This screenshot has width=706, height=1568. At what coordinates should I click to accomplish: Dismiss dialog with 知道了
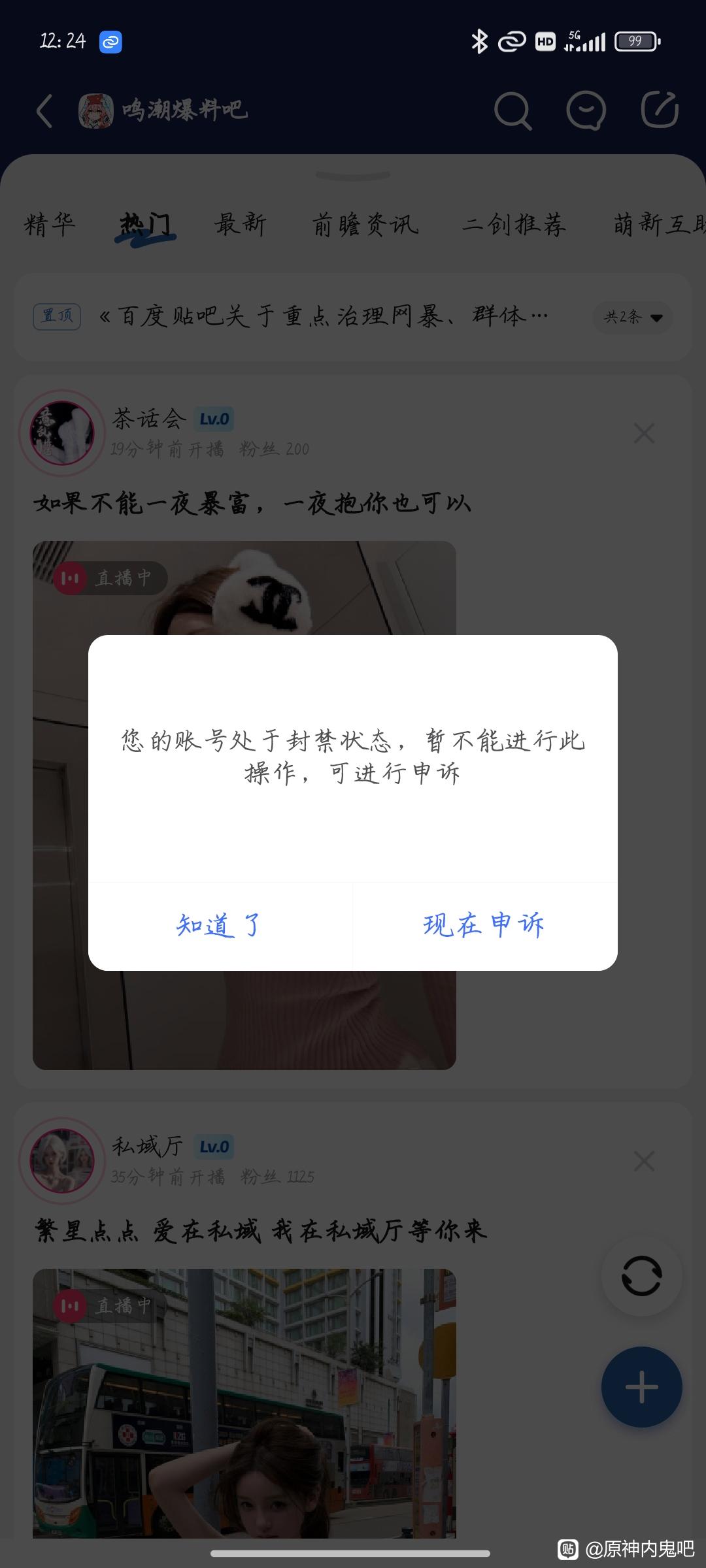pyautogui.click(x=220, y=926)
